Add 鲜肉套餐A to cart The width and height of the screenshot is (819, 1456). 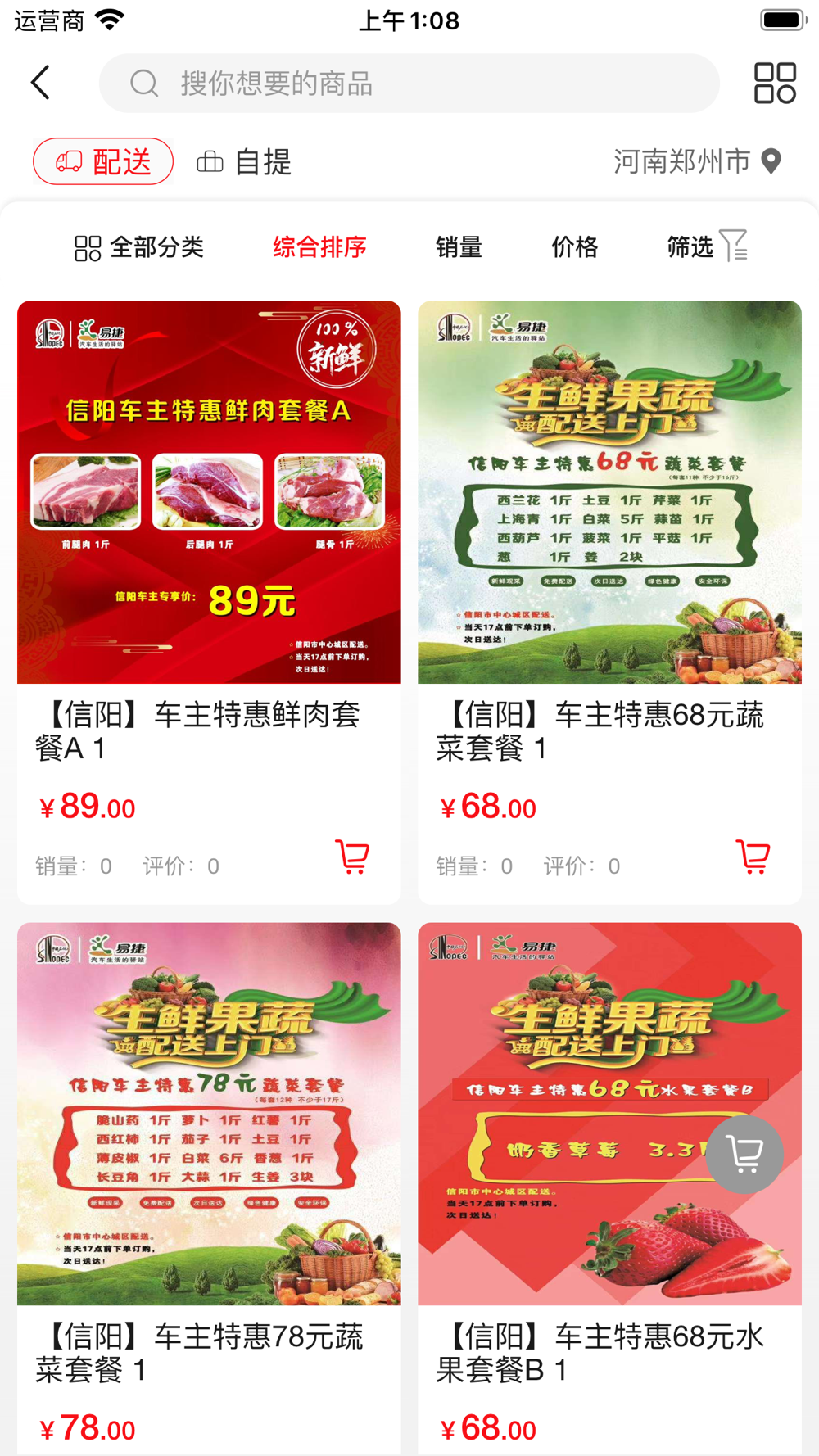353,857
